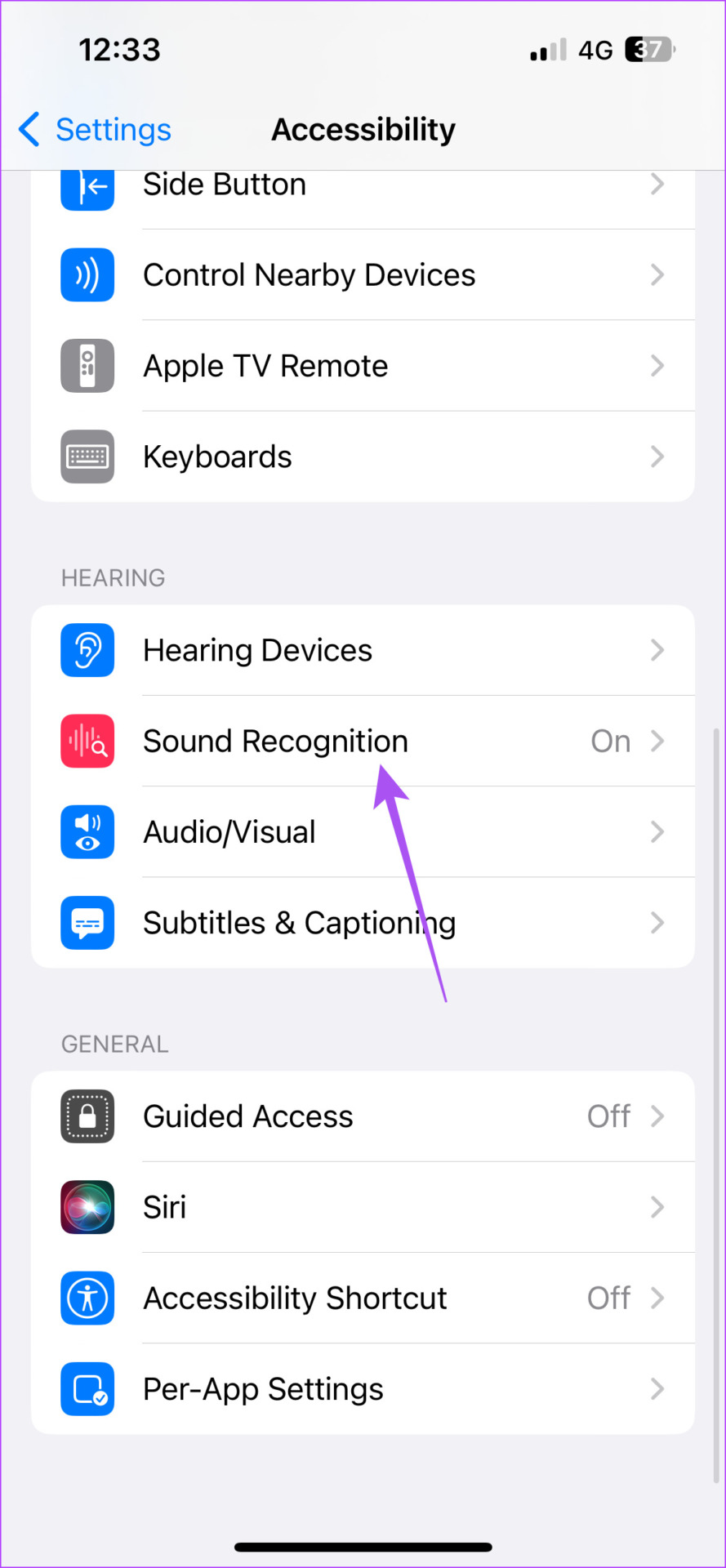Open Accessibility Shortcut options
The image size is (726, 1568).
click(x=657, y=1298)
